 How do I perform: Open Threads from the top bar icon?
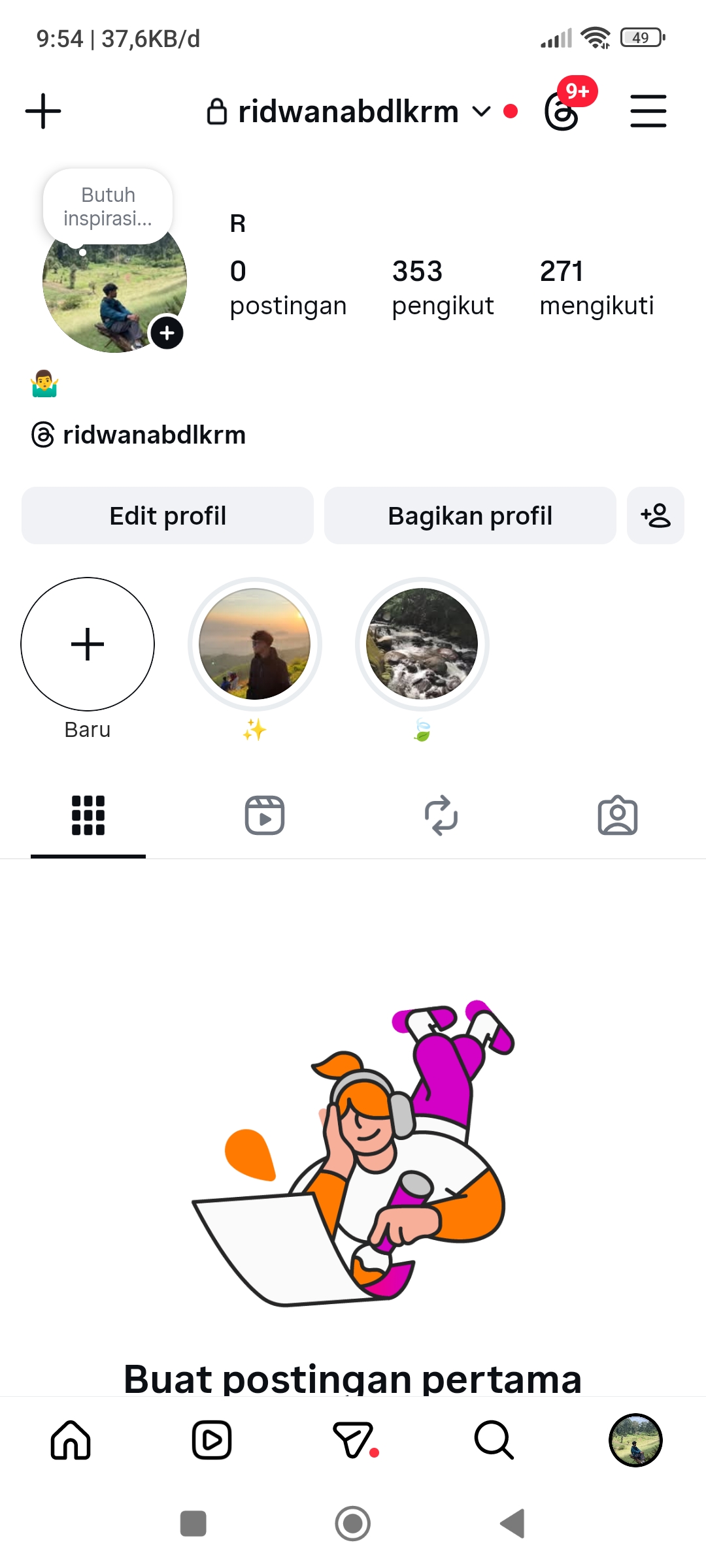coord(562,111)
